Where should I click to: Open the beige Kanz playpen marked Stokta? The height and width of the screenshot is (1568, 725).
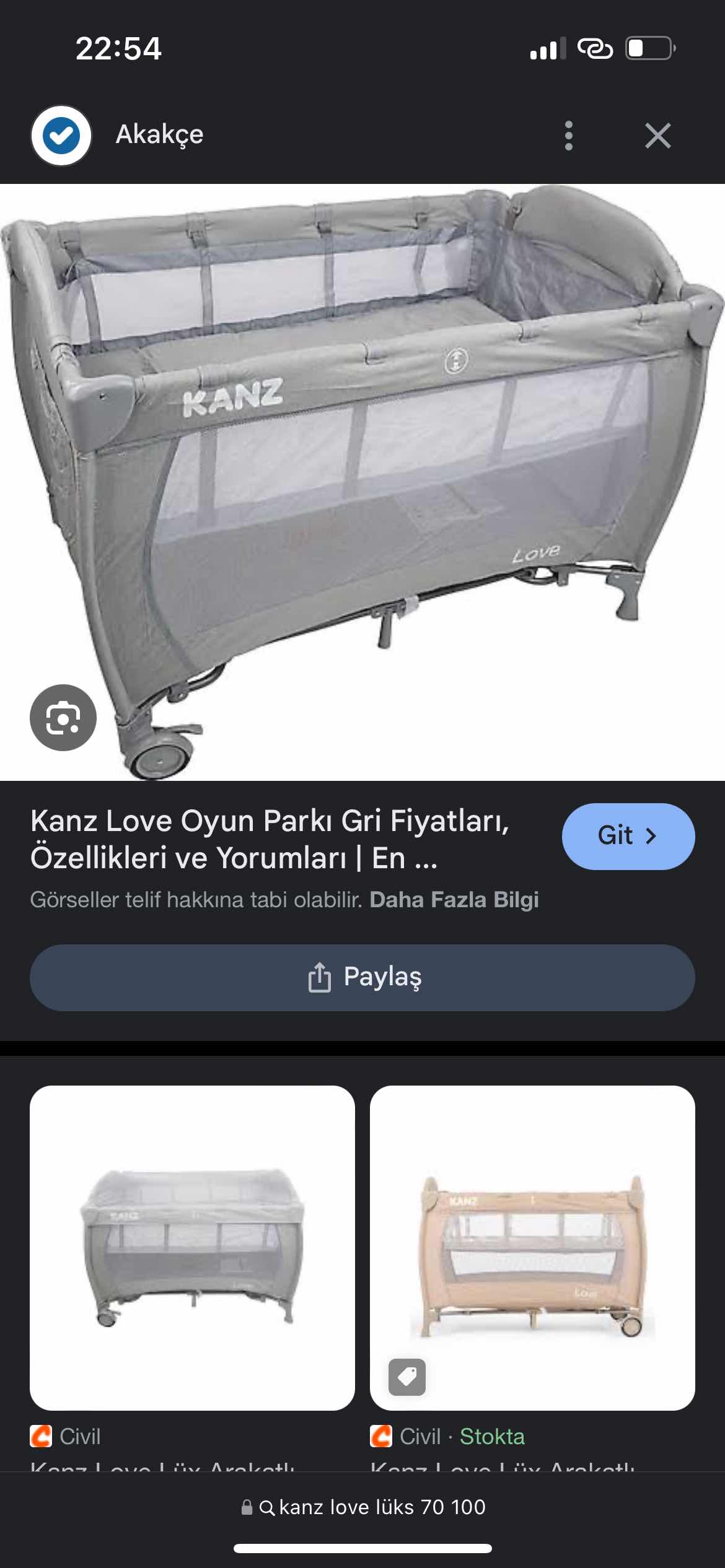[x=532, y=1247]
